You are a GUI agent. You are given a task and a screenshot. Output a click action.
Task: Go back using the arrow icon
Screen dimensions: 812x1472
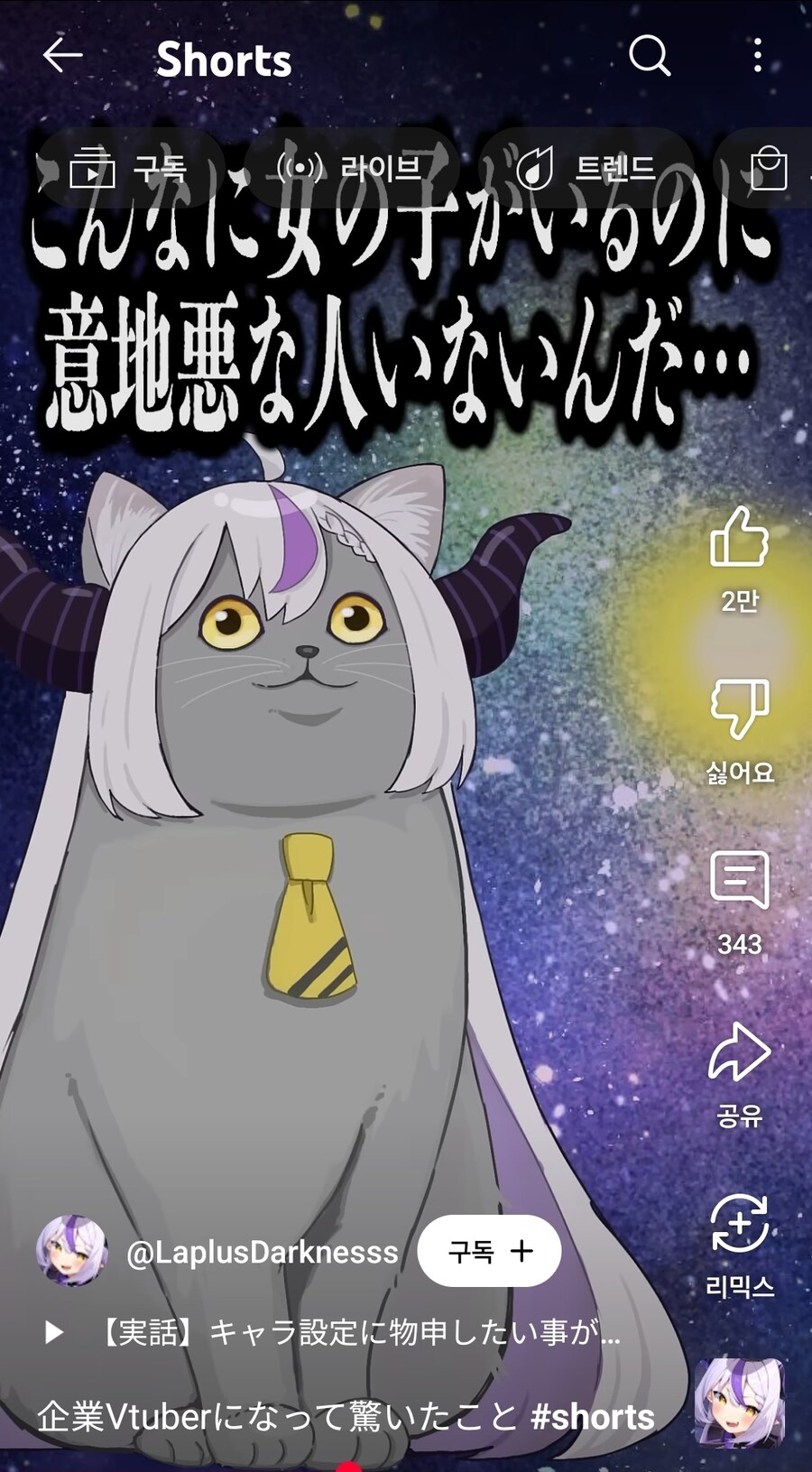[62, 56]
